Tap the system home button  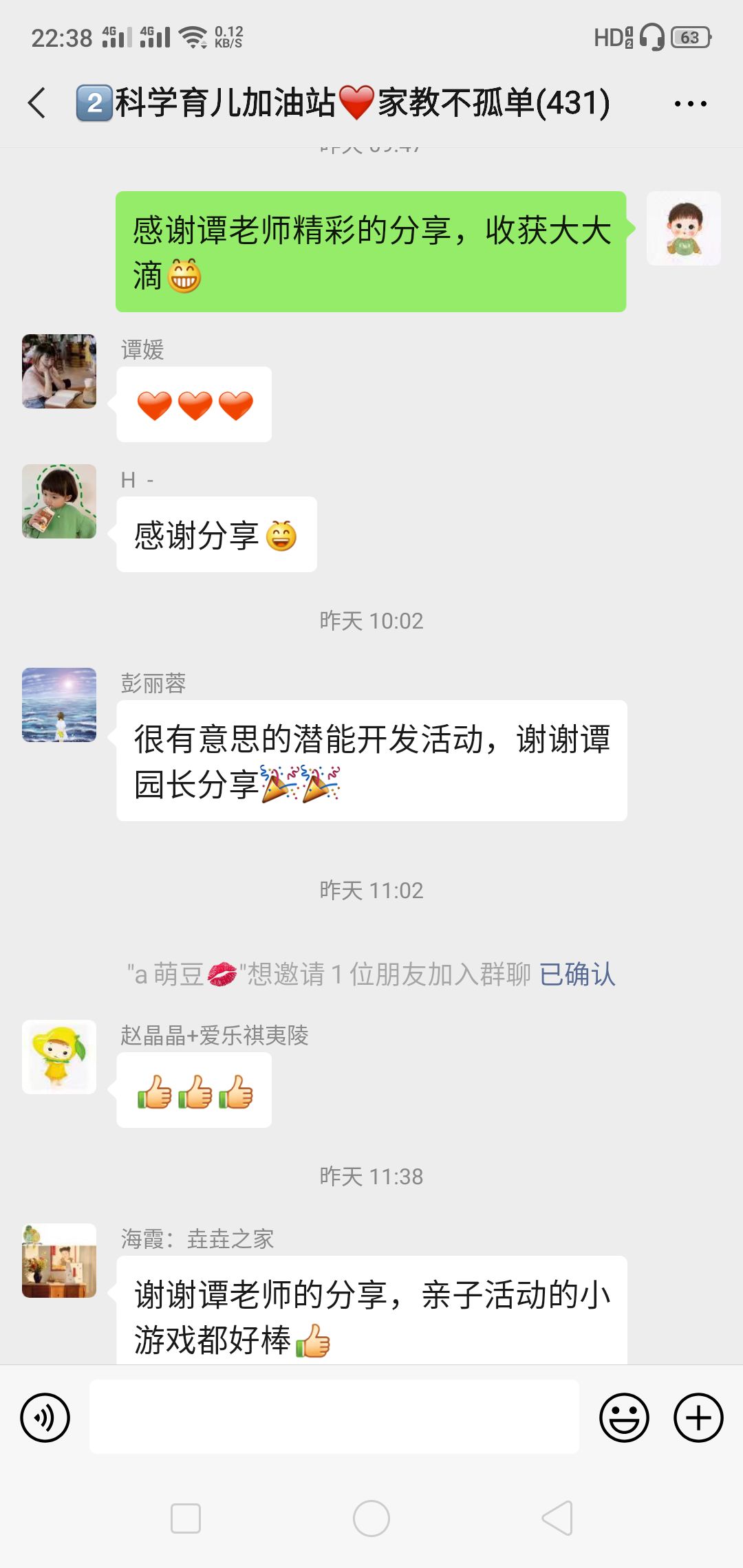pyautogui.click(x=371, y=1518)
